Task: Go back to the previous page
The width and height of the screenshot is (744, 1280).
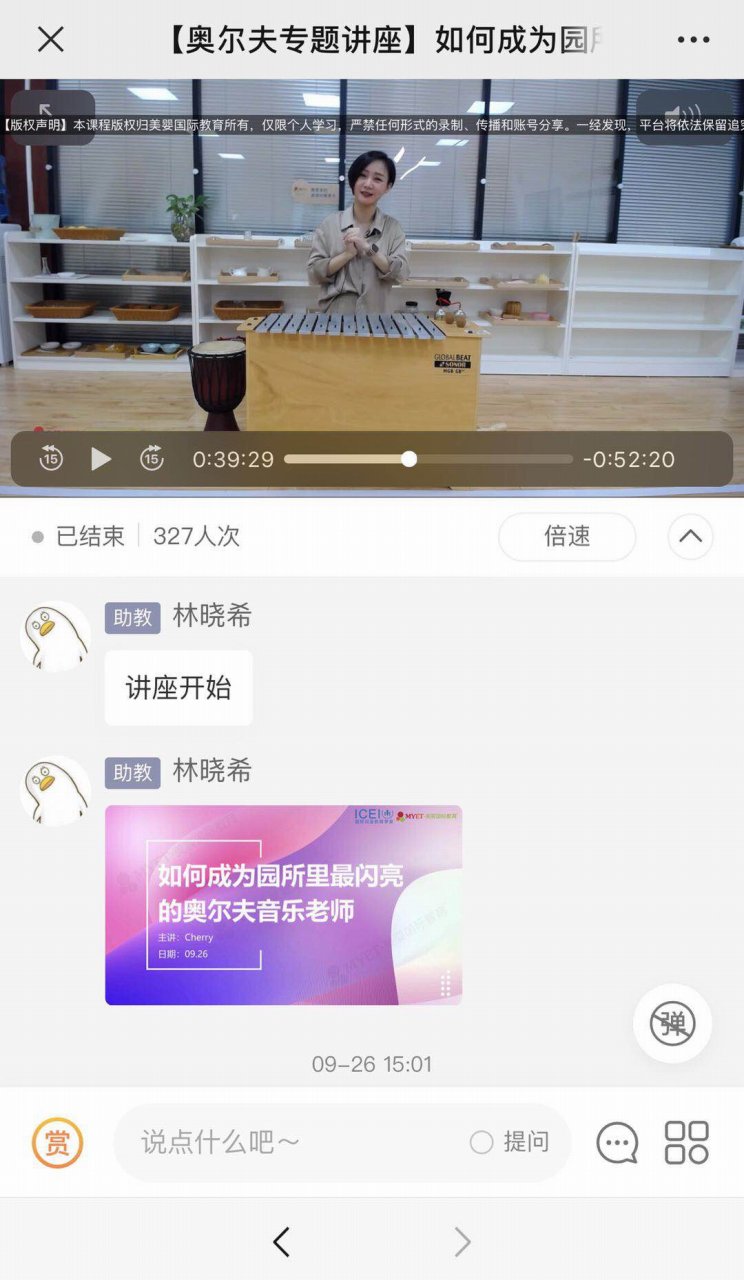Action: pyautogui.click(x=281, y=1241)
